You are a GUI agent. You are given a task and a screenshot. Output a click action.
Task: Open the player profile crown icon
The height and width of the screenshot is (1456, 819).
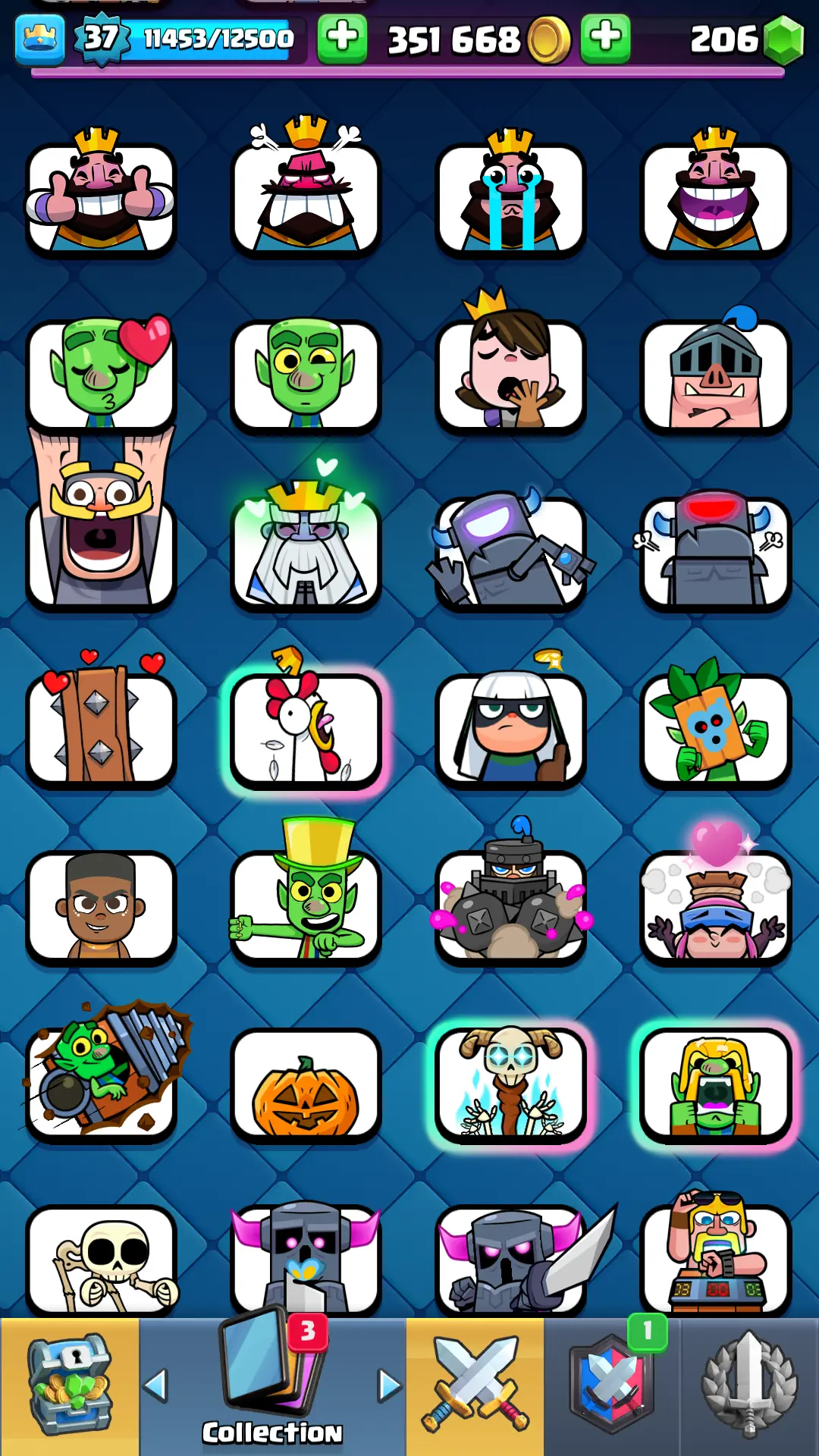pos(39,39)
